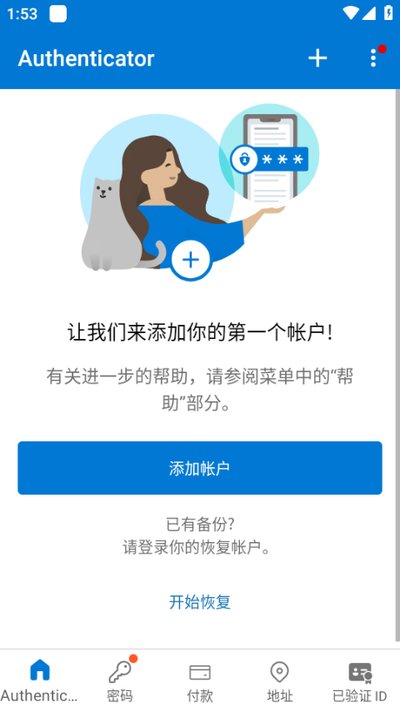
Task: Tap the blue 添加帐户 button
Action: tap(200, 468)
